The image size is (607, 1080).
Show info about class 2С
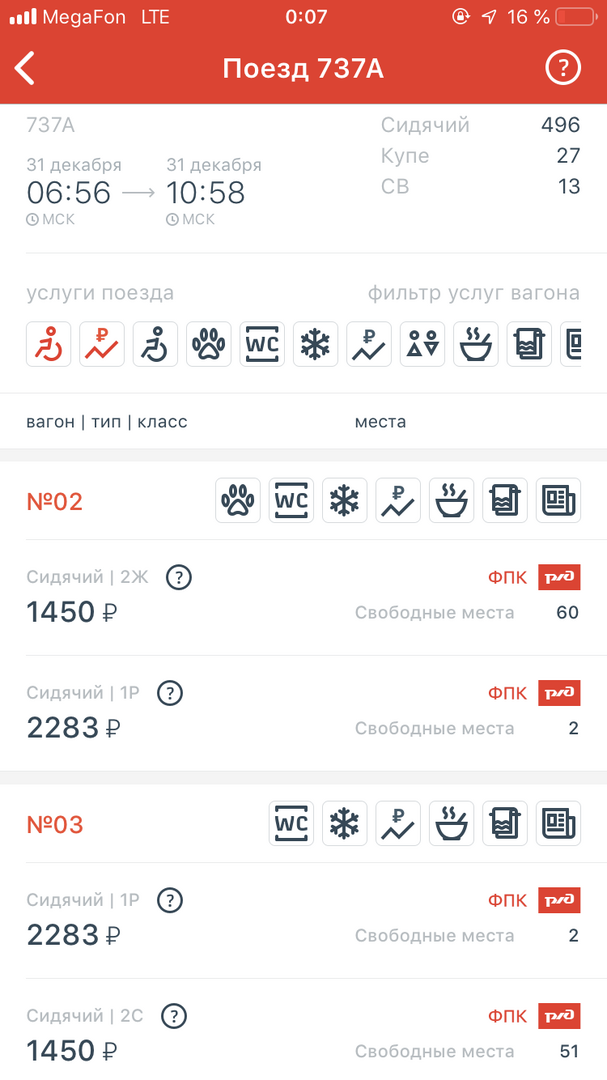(x=175, y=1016)
